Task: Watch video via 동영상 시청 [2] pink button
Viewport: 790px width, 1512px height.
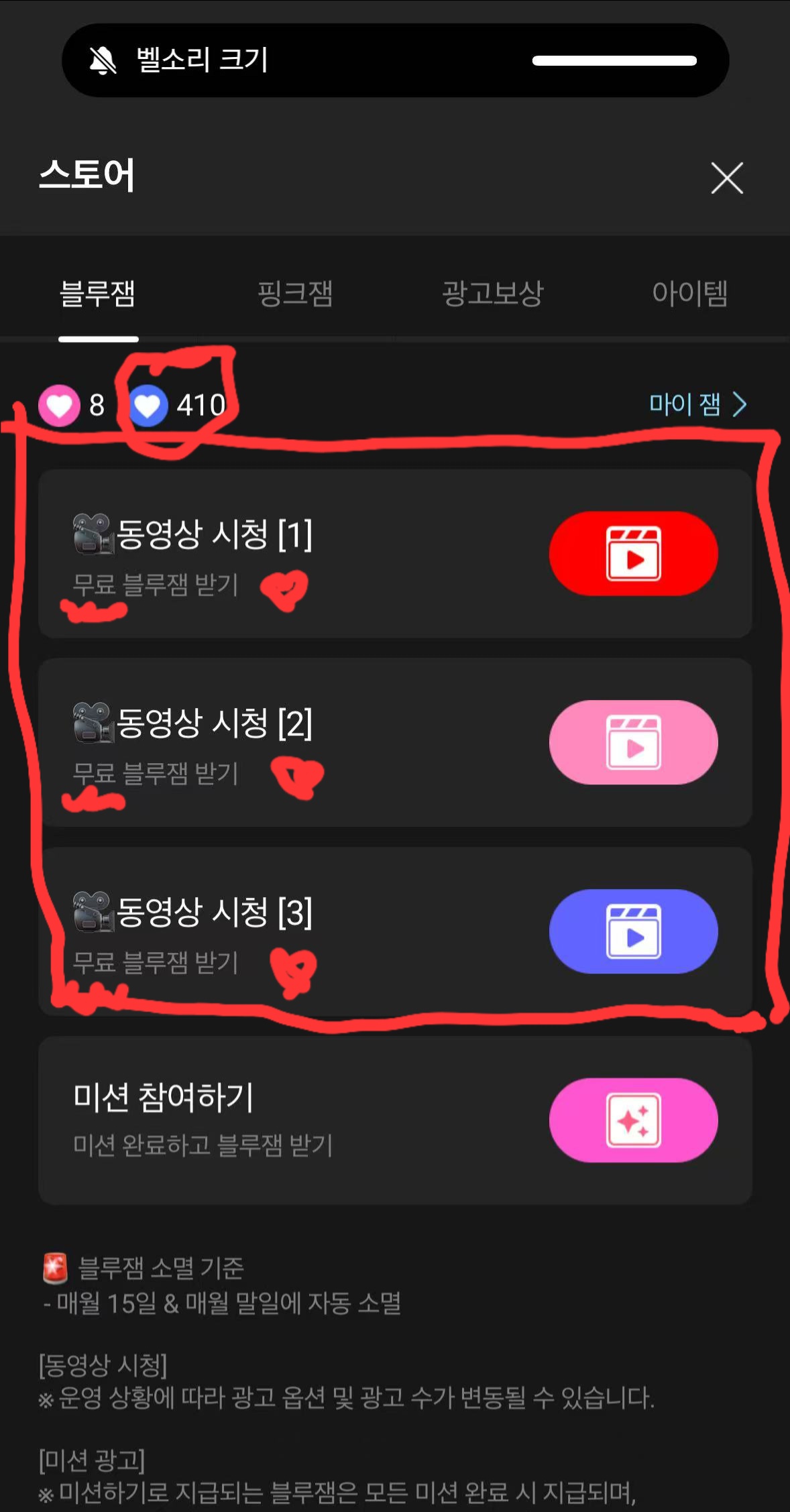Action: [x=633, y=742]
